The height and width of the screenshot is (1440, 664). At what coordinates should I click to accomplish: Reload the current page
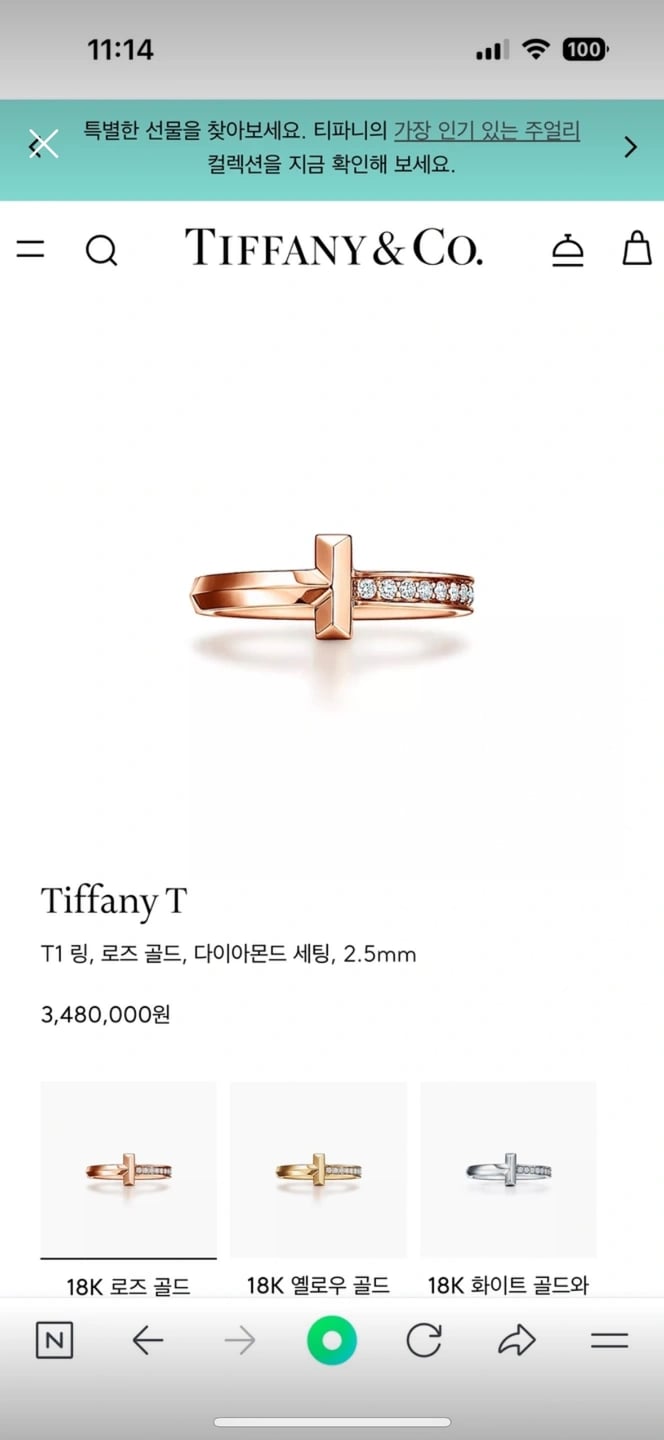click(423, 1341)
